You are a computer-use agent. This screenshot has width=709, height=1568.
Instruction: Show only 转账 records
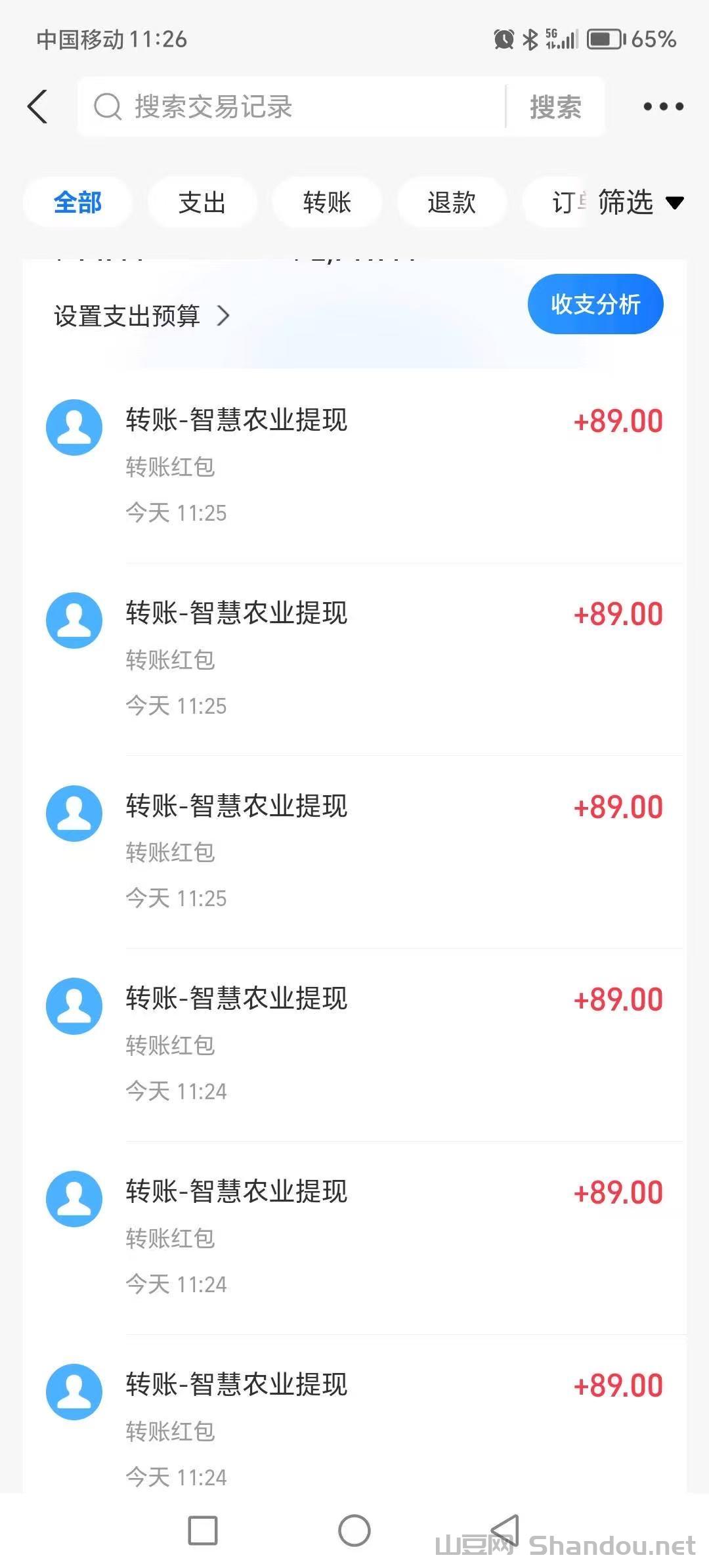[327, 202]
